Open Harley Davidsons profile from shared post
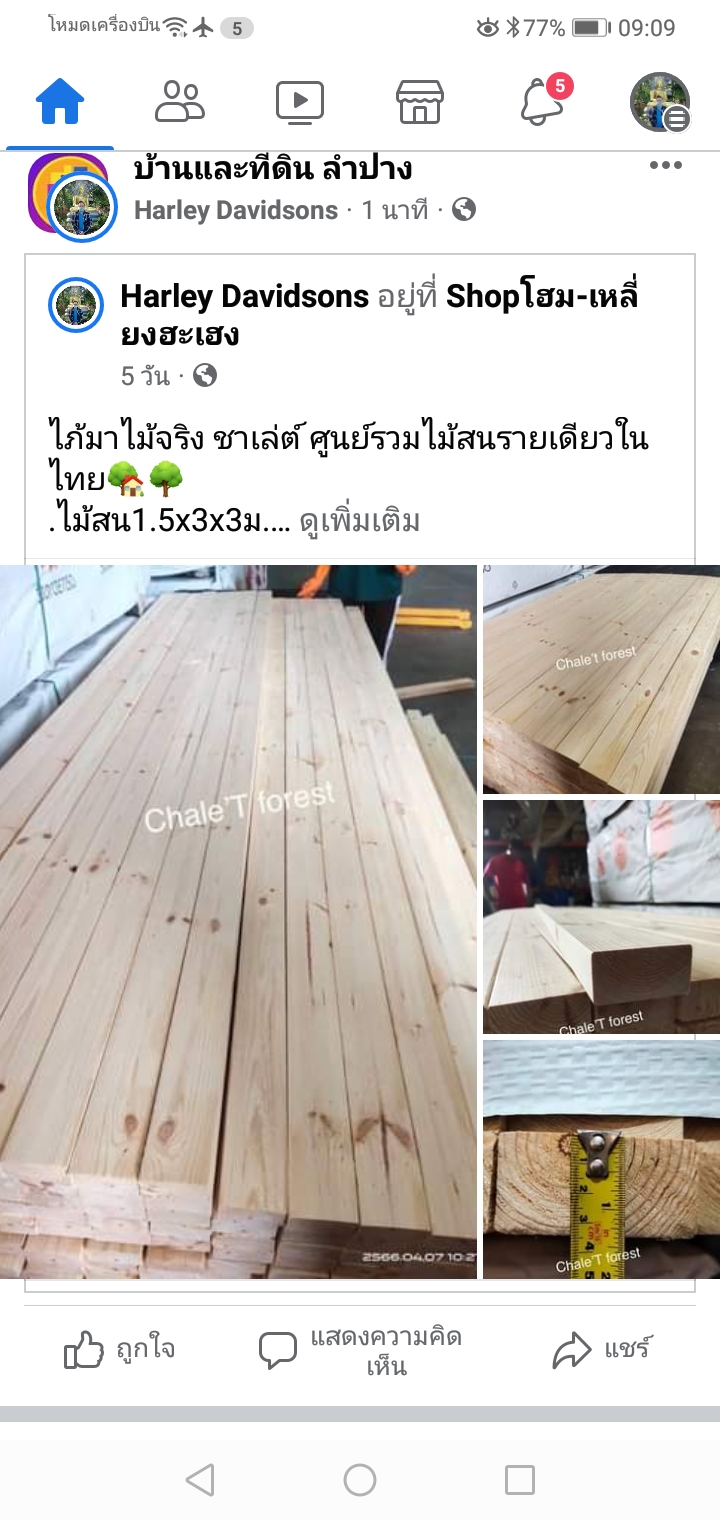 tap(244, 297)
